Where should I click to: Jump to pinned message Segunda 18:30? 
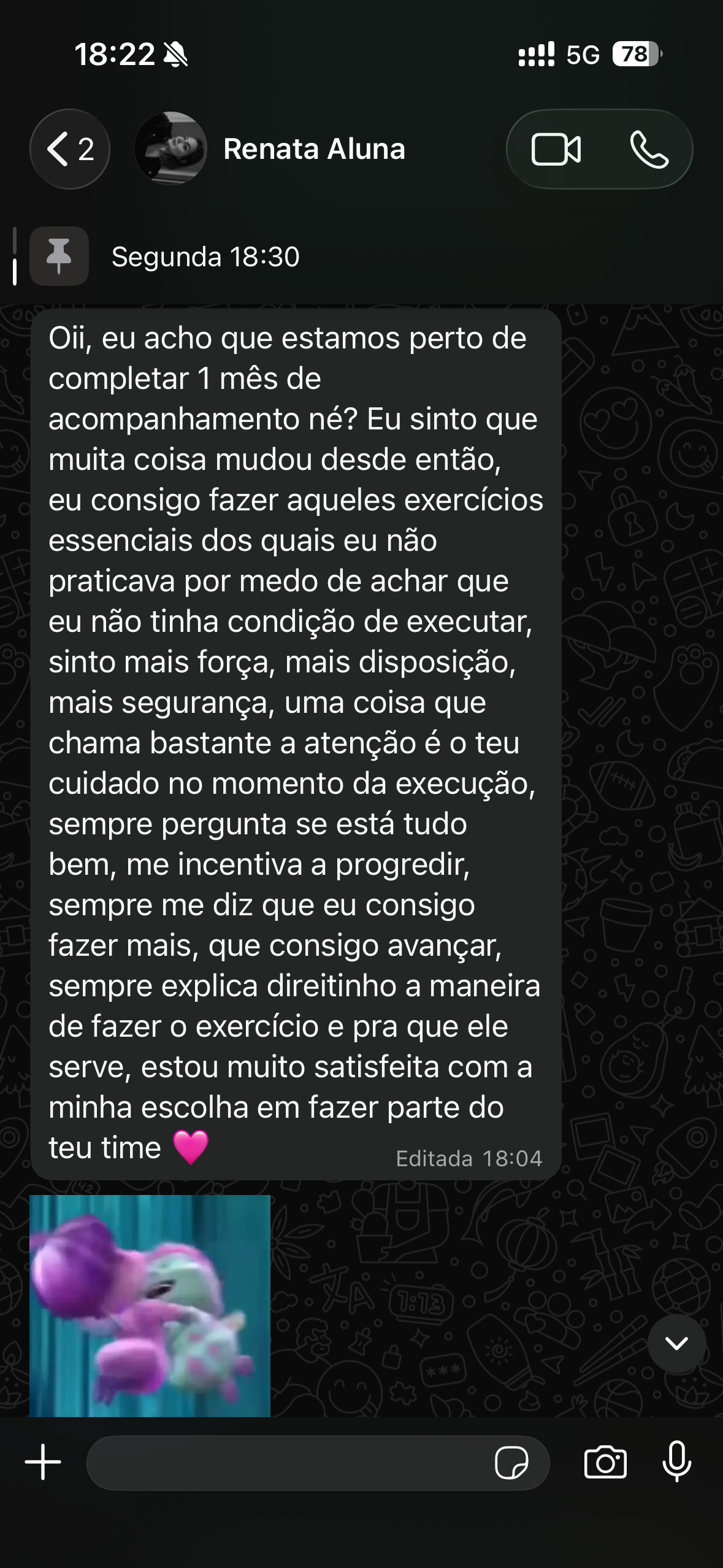click(x=205, y=256)
